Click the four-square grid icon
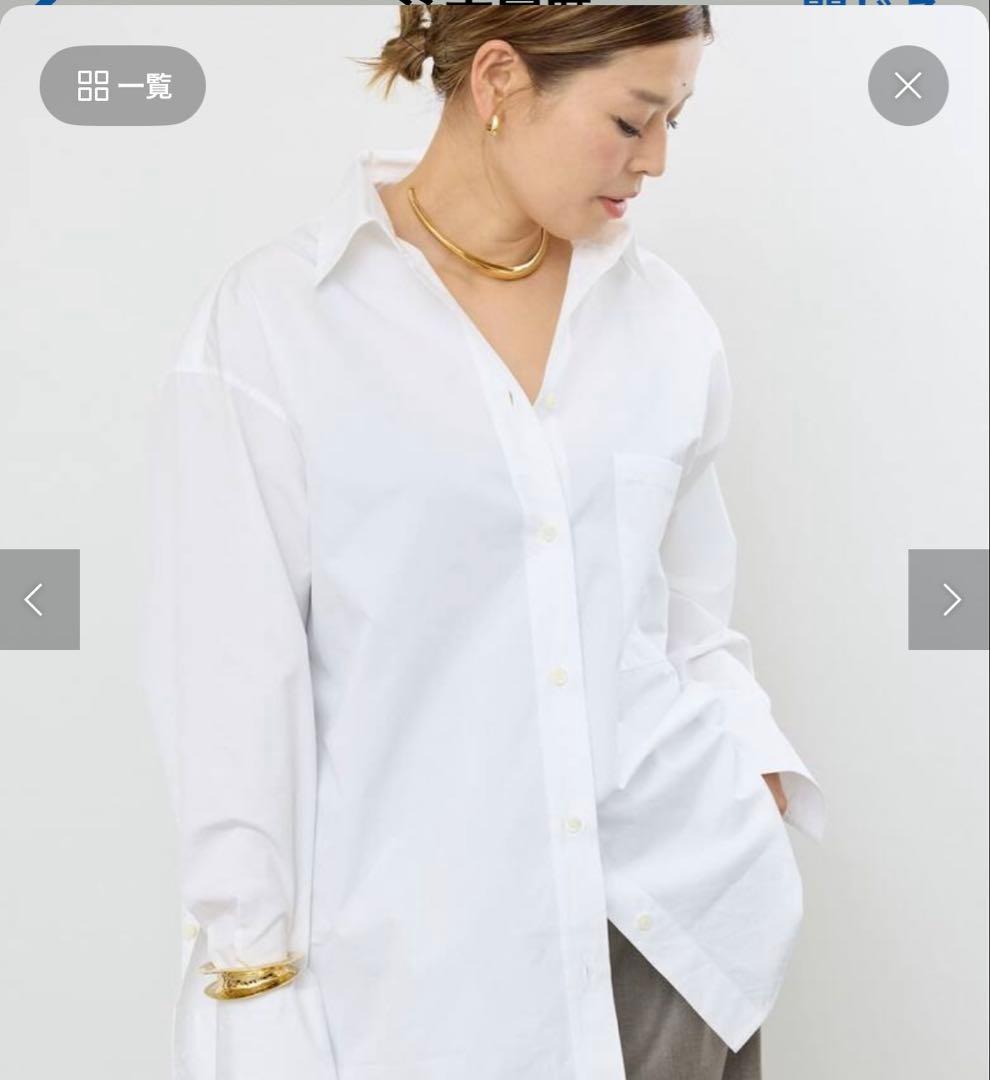This screenshot has width=990, height=1080. [x=93, y=86]
